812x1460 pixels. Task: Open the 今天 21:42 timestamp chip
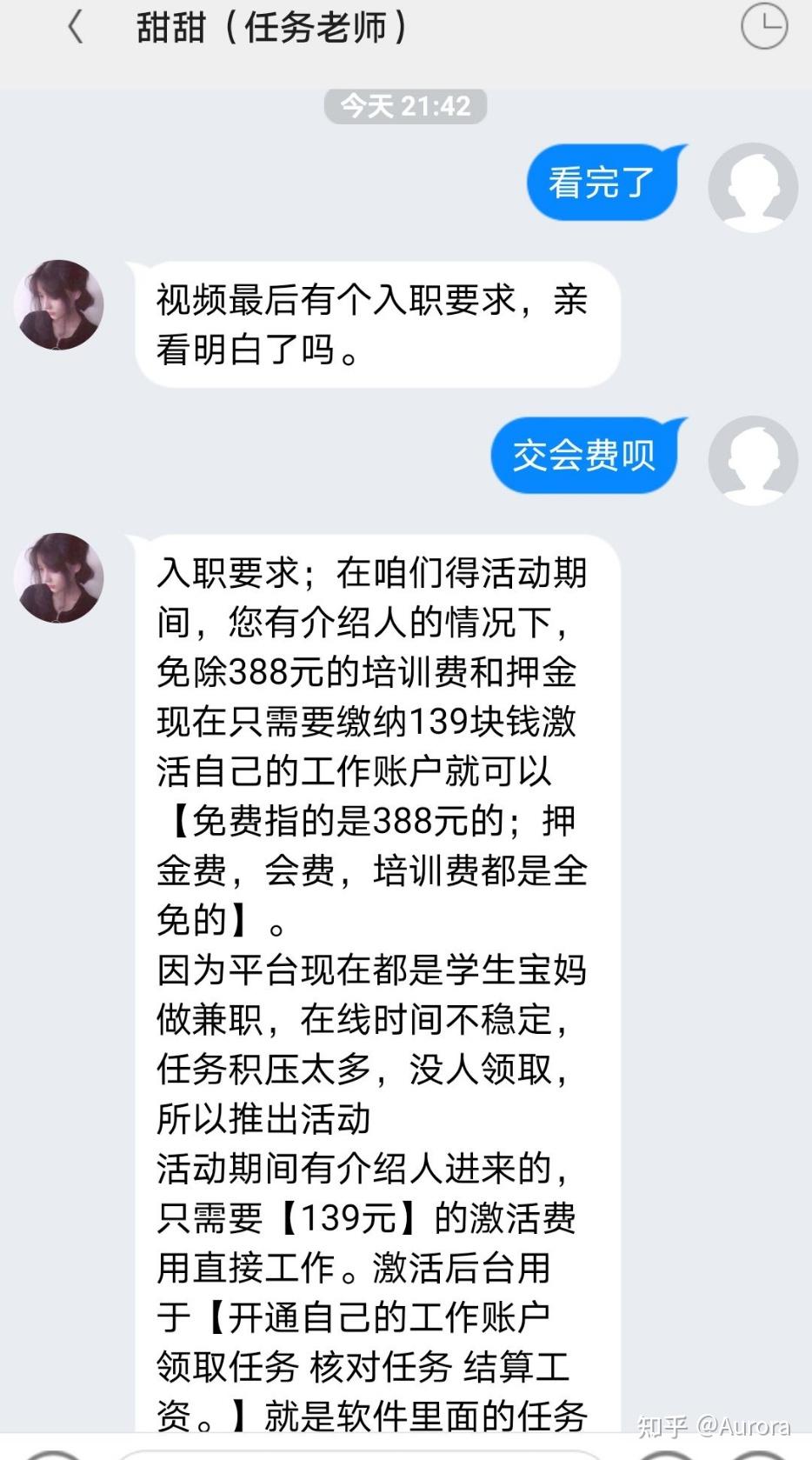406,106
